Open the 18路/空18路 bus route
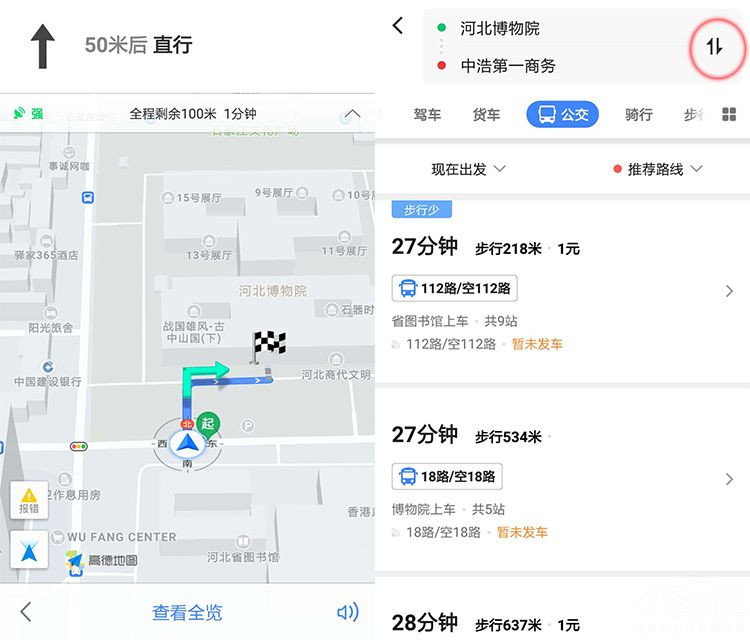This screenshot has width=750, height=640. 560,478
